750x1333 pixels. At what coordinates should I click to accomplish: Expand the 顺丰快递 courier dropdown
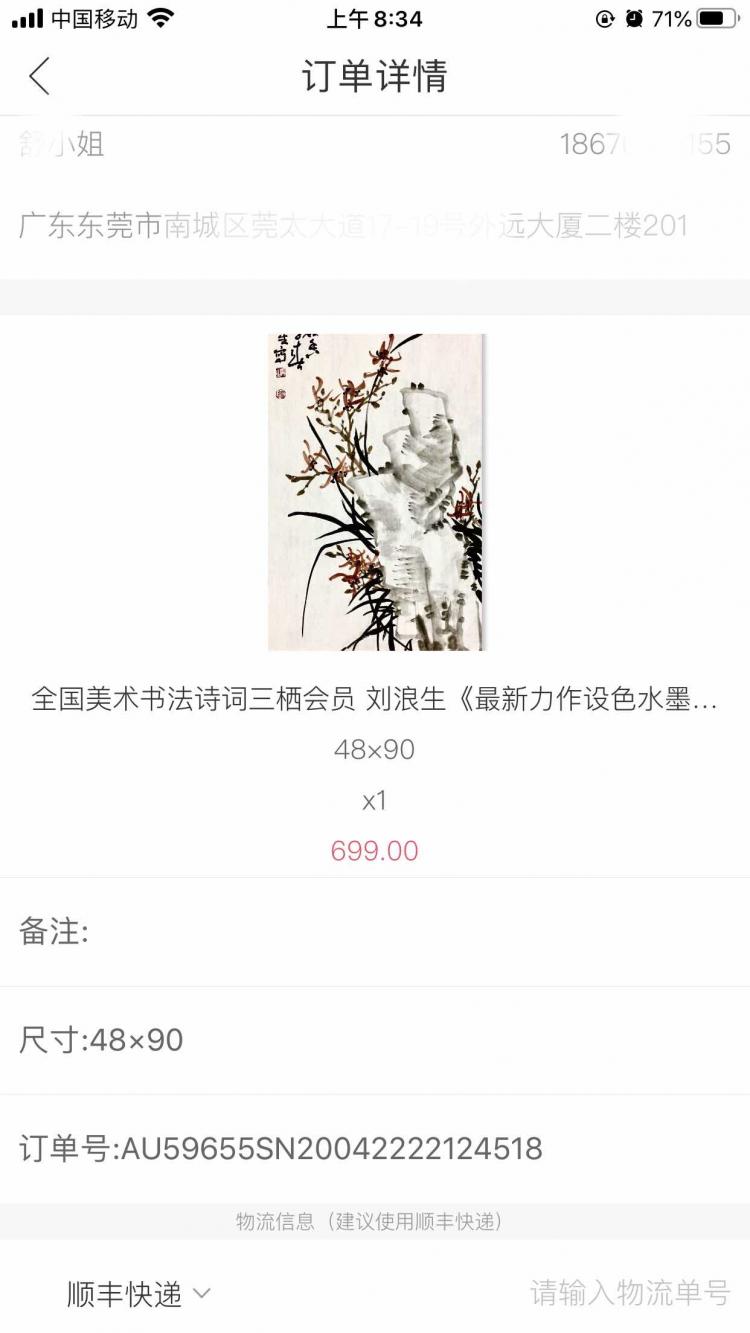click(139, 1294)
